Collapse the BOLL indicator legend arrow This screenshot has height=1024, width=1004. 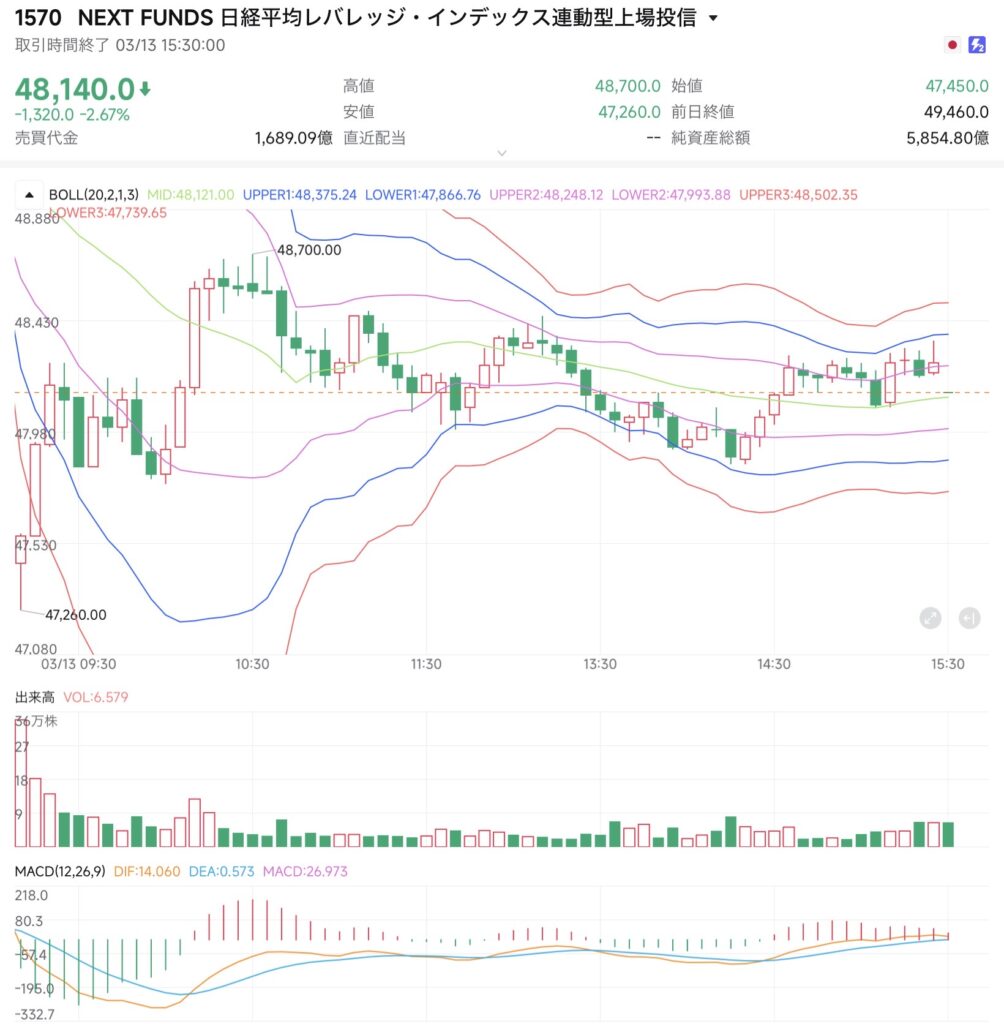tap(29, 195)
